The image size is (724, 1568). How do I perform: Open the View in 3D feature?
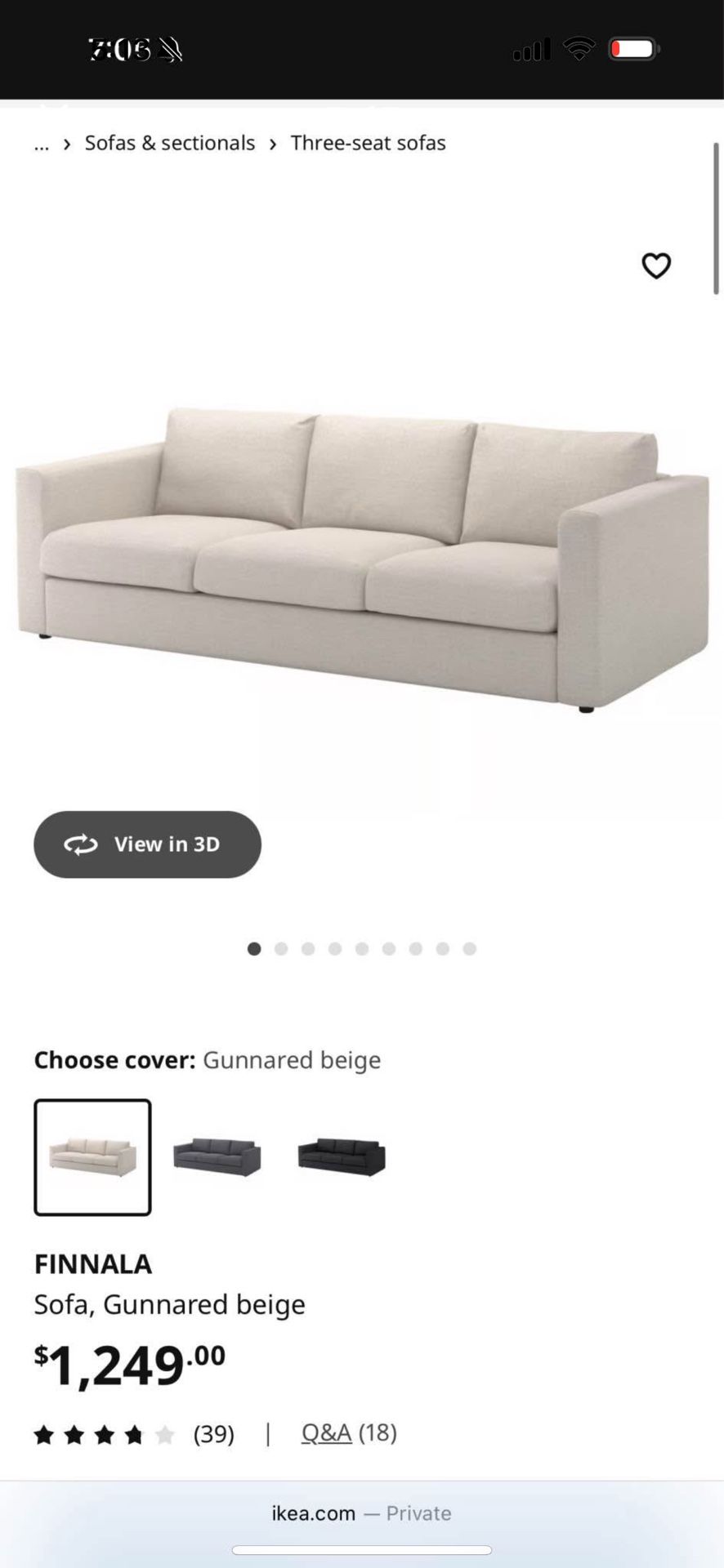pos(147,844)
